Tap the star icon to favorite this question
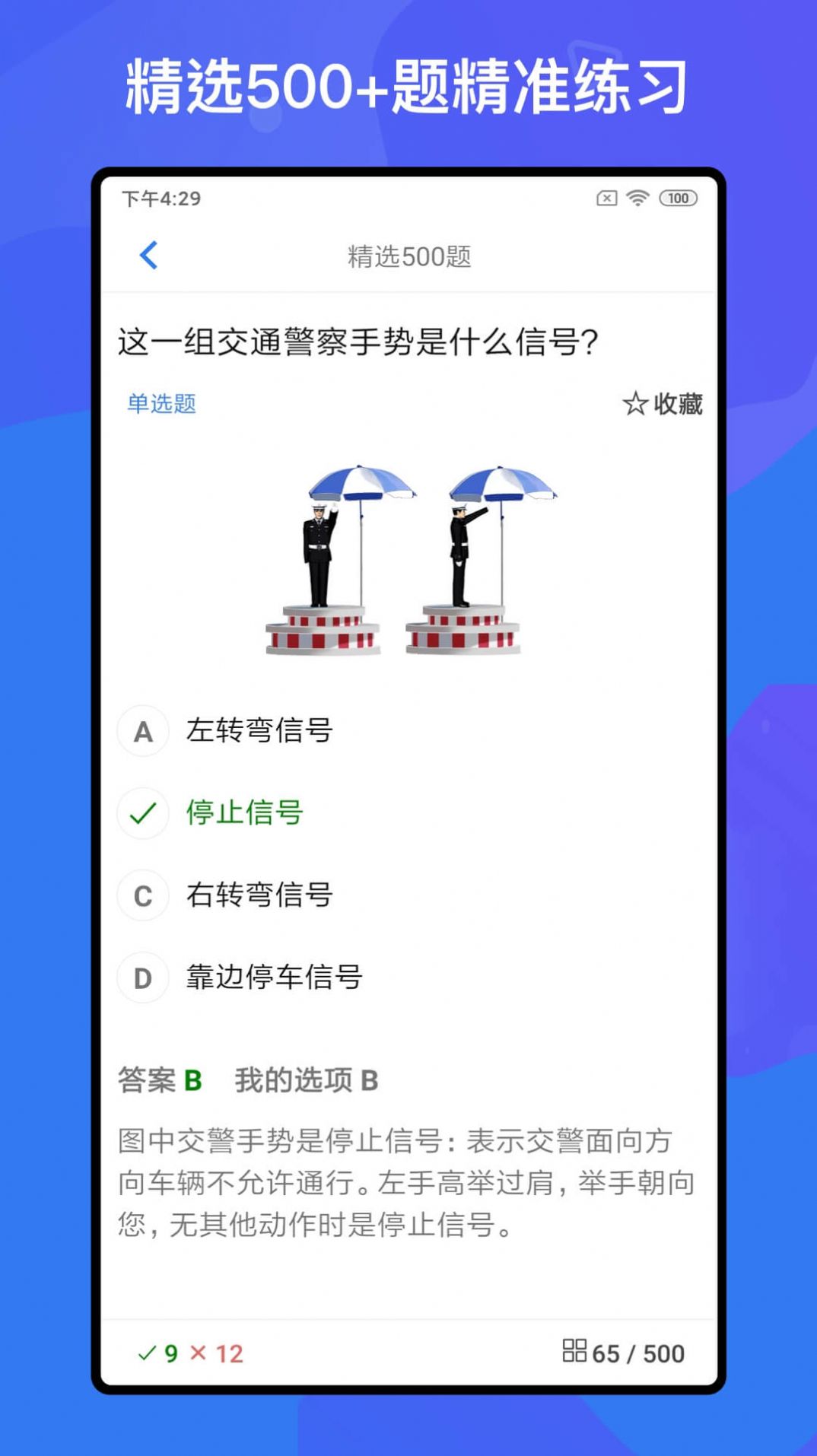 coord(636,404)
